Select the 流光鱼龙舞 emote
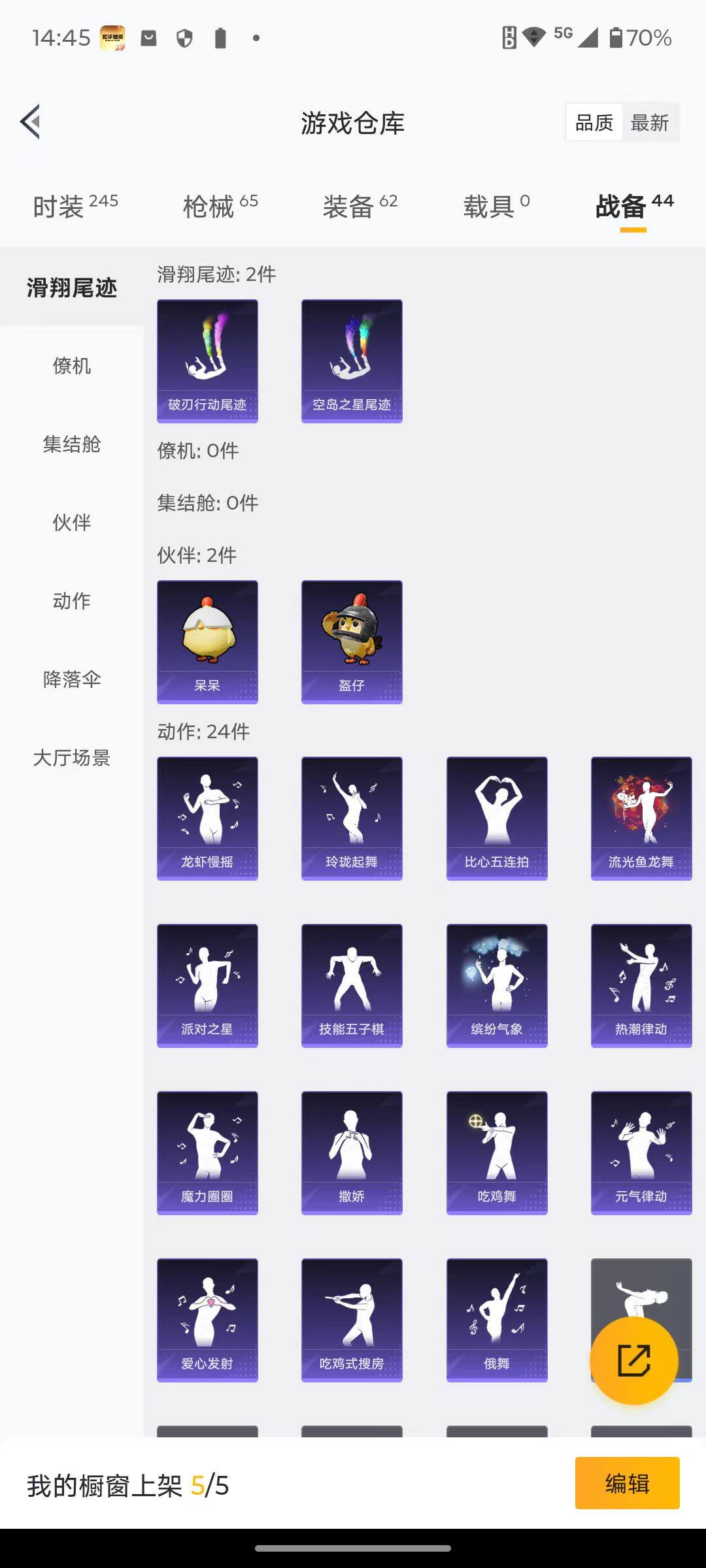The image size is (706, 1568). tap(641, 817)
